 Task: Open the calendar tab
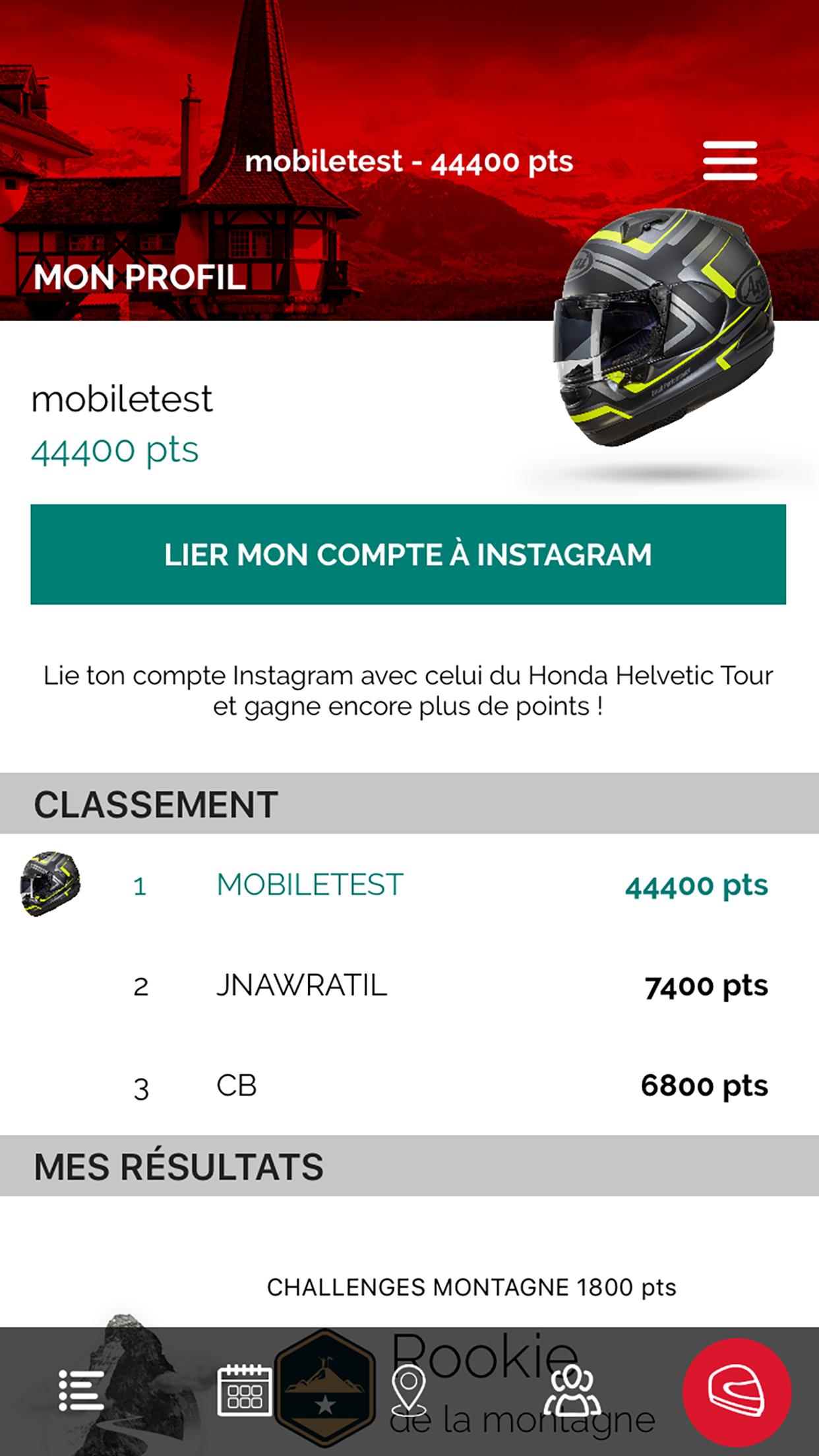[244, 1390]
